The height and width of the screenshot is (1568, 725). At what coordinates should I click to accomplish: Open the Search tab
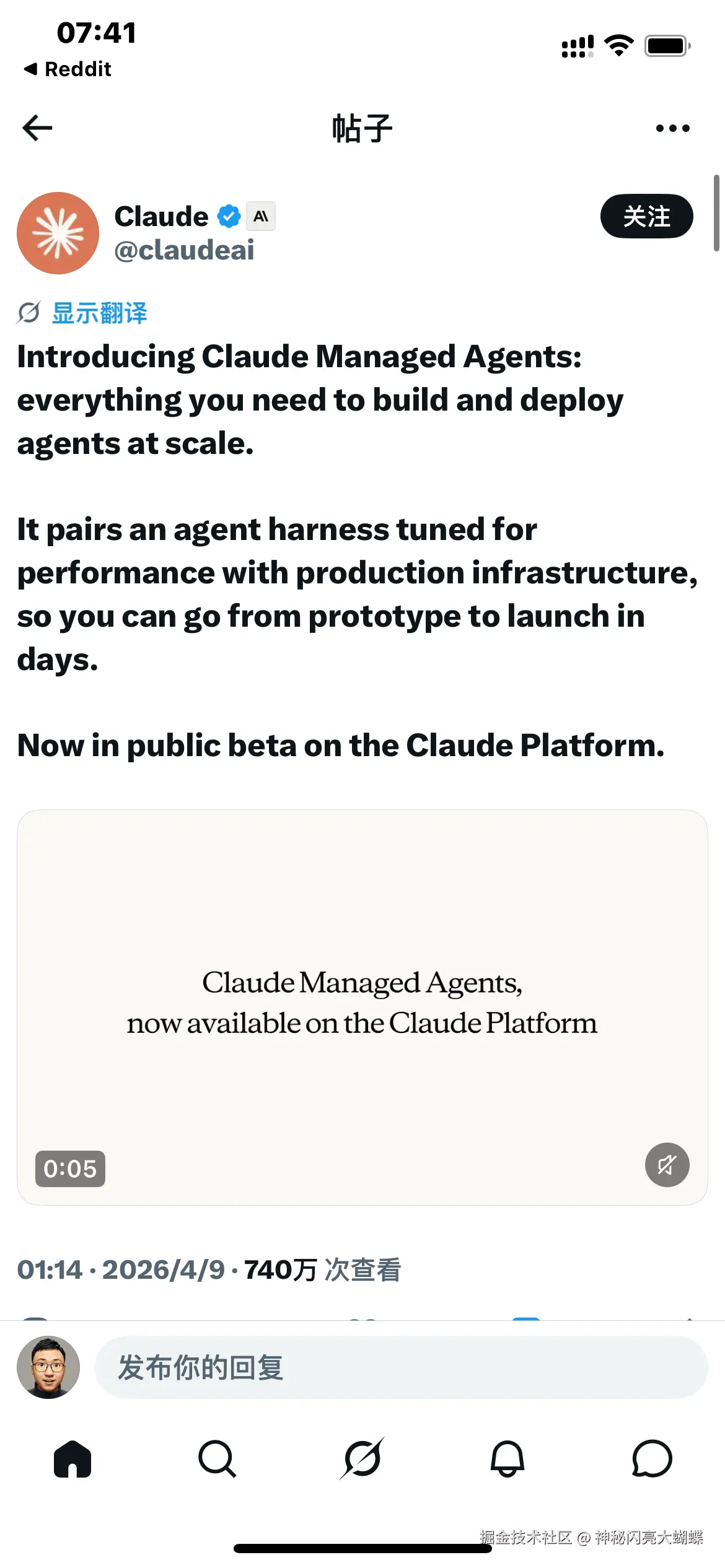point(217,1459)
